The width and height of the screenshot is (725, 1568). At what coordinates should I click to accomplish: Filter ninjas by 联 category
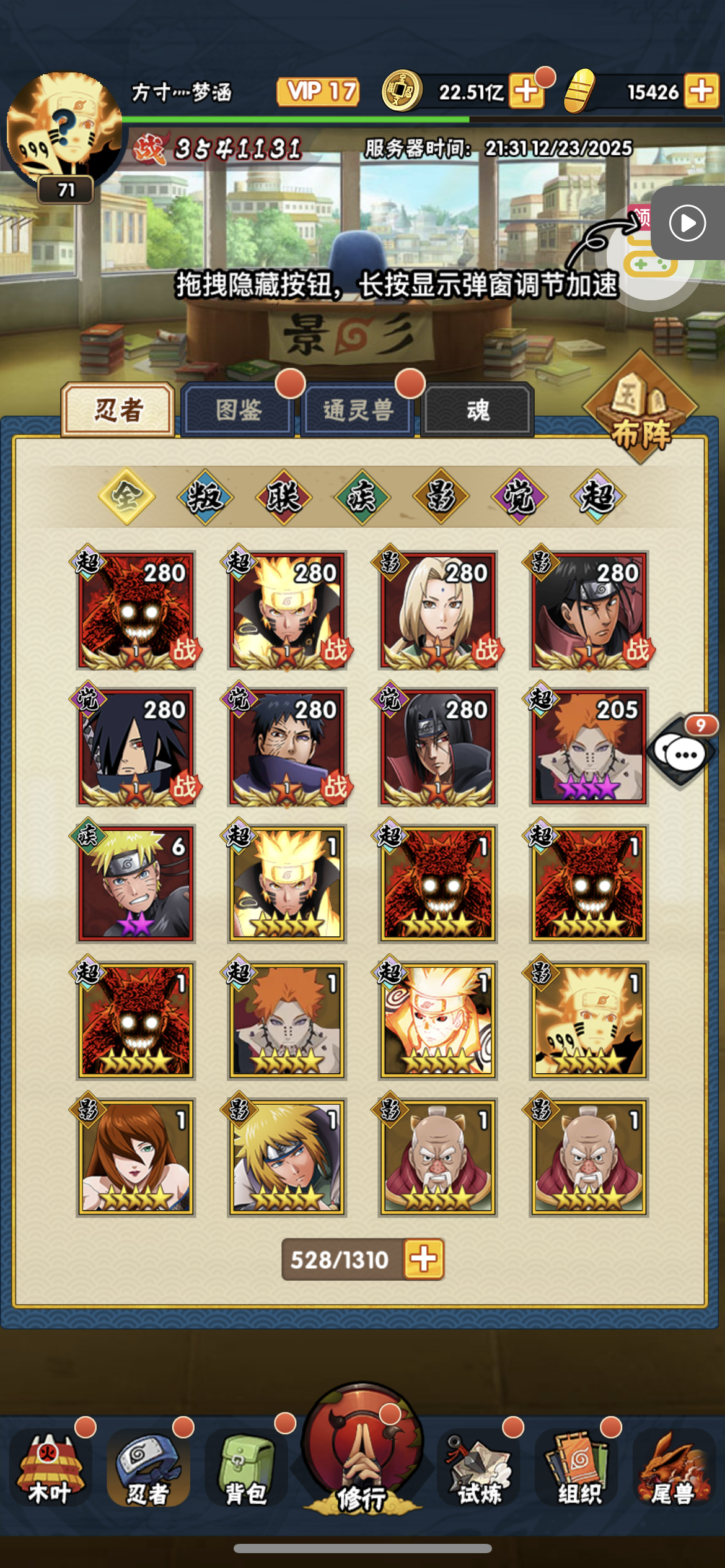click(x=284, y=497)
